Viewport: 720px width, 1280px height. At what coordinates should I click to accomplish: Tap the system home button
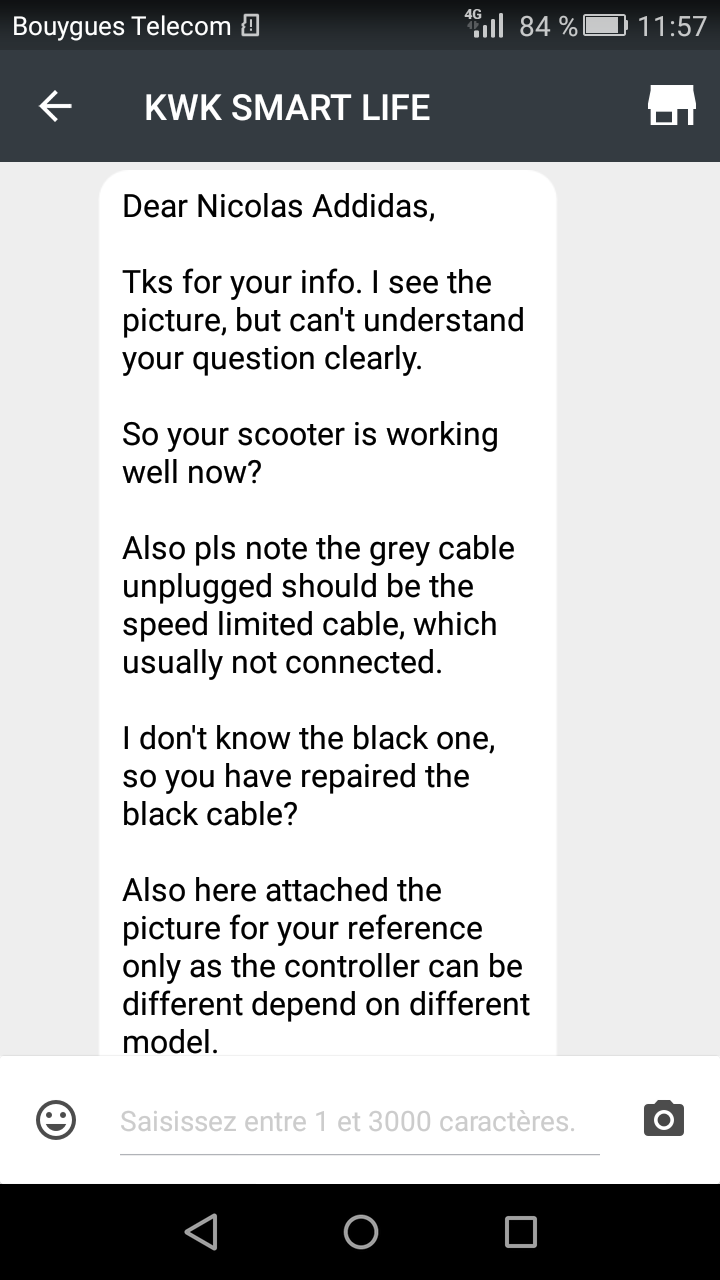361,1232
